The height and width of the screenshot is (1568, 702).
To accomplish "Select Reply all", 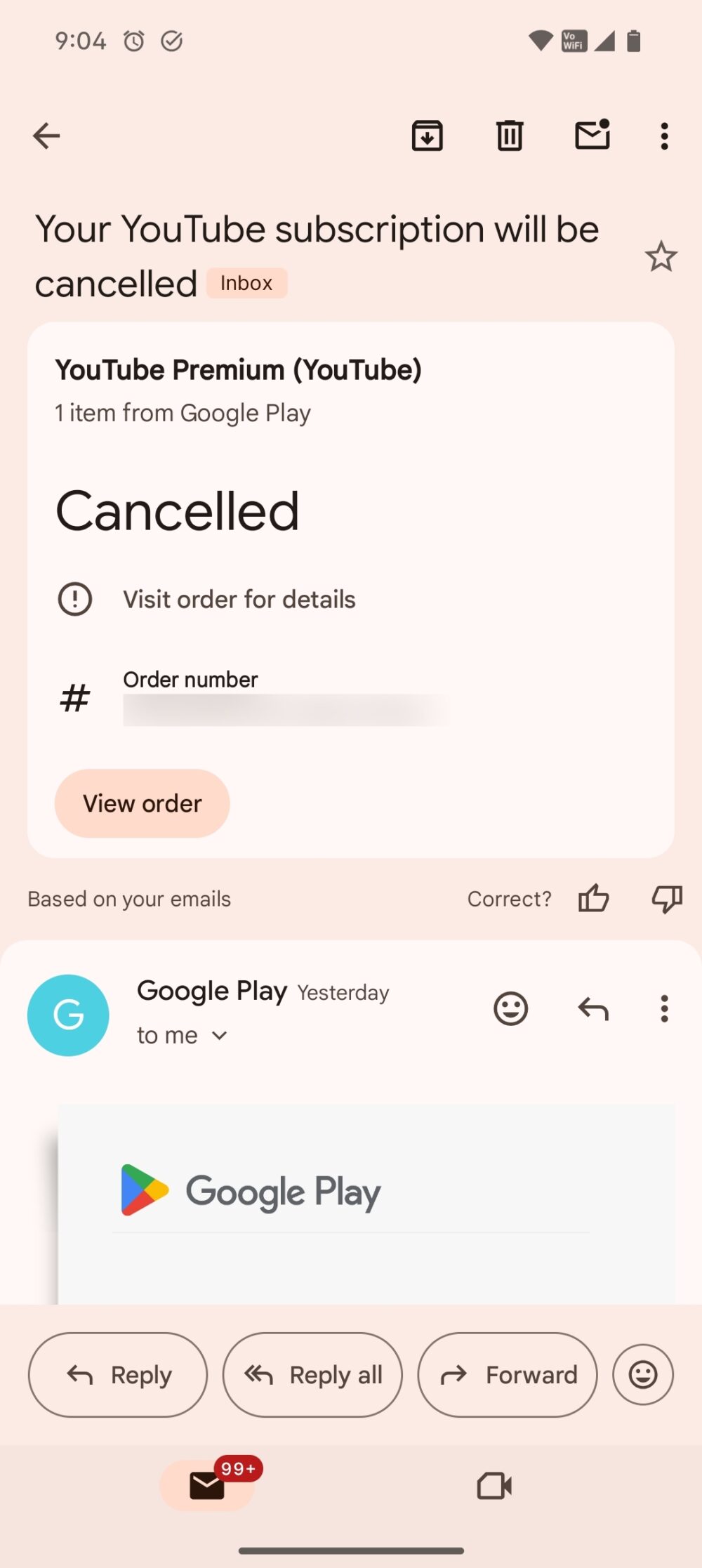I will (312, 1375).
